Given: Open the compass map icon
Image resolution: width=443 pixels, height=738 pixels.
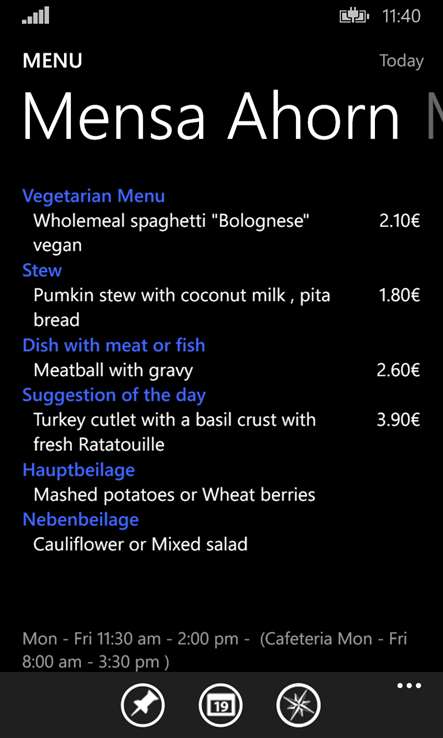Looking at the screenshot, I should click(298, 706).
